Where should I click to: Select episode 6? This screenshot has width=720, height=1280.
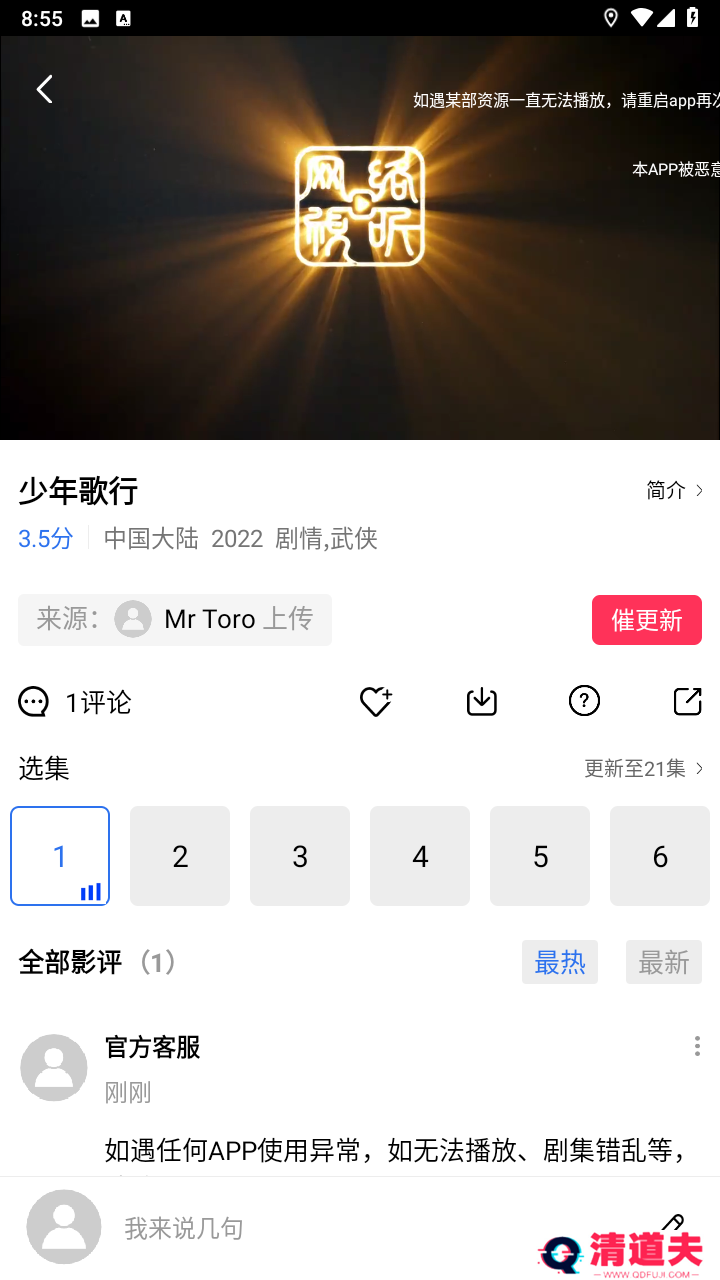pos(660,856)
